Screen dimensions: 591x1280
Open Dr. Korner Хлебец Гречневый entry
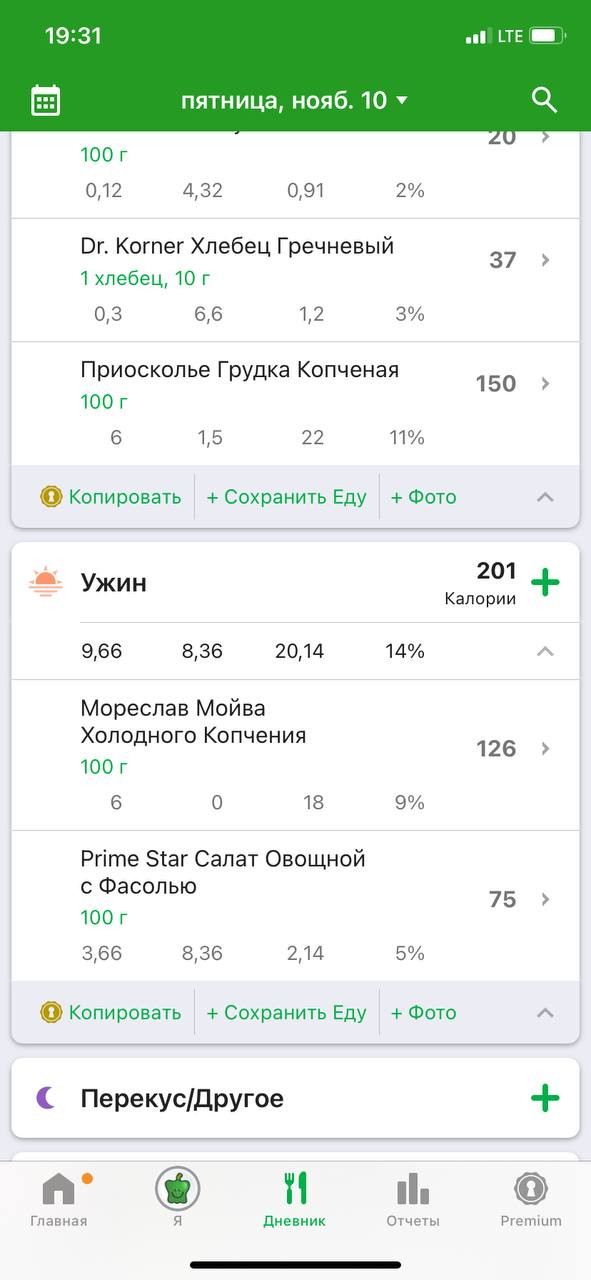coord(295,280)
